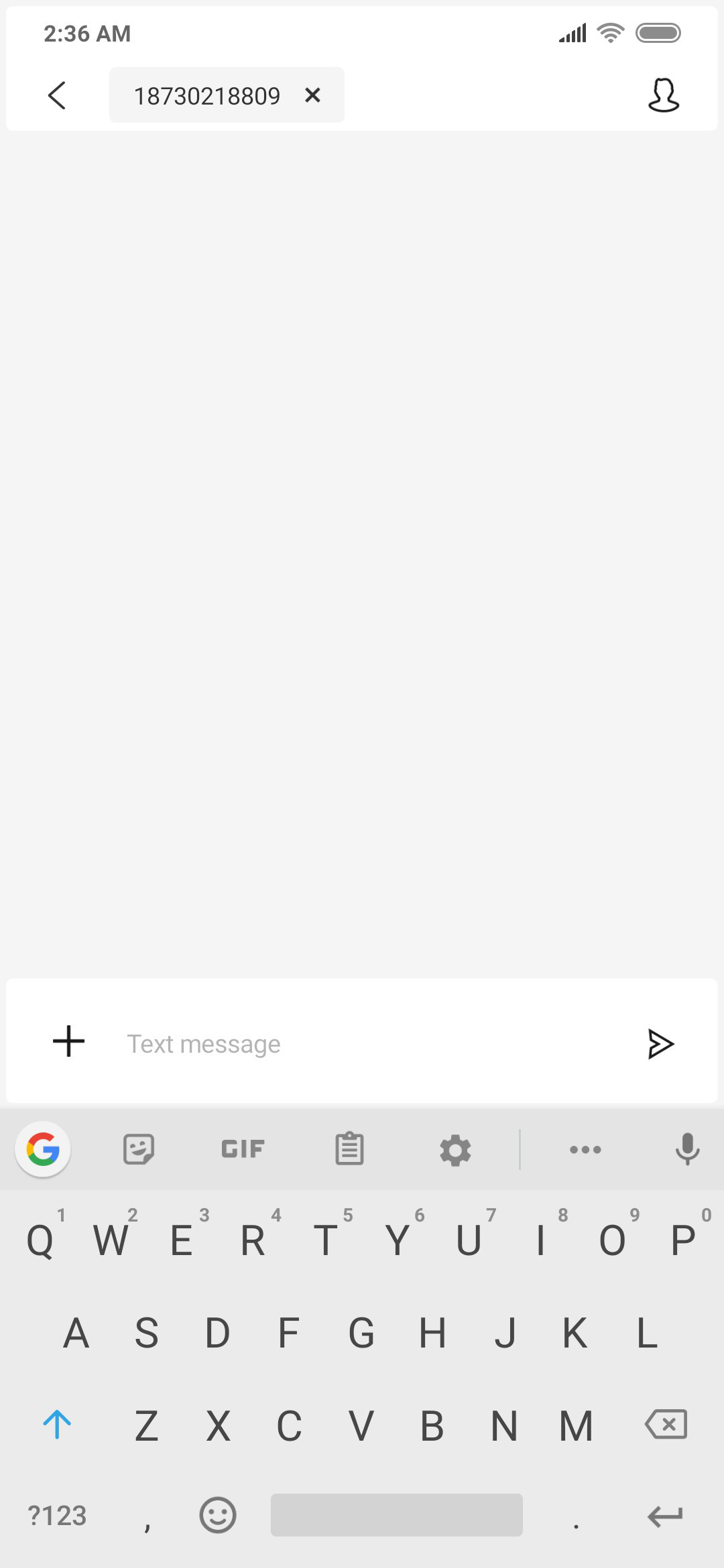Go back using the top-left arrow
The height and width of the screenshot is (1568, 724).
tap(57, 95)
